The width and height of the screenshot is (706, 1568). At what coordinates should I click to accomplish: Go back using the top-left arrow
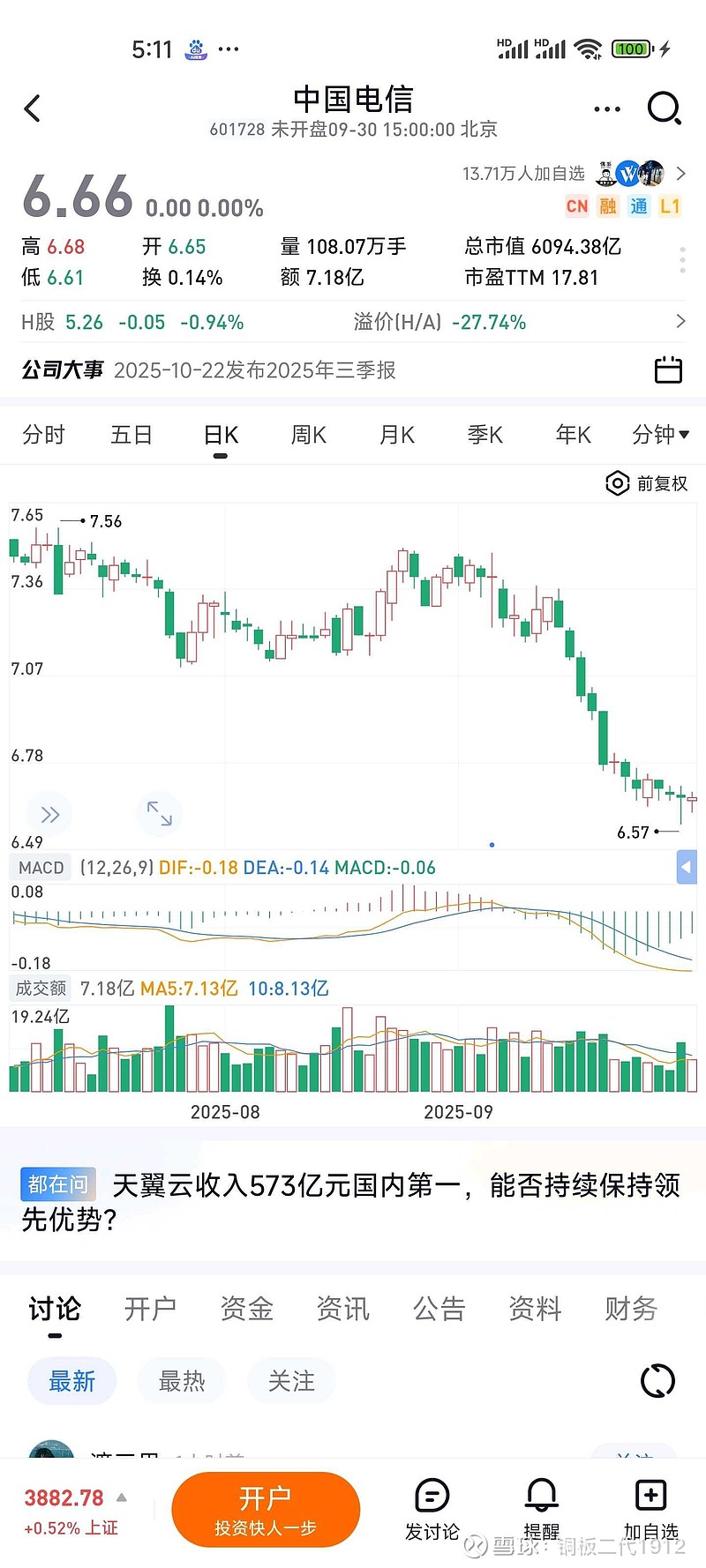point(33,108)
